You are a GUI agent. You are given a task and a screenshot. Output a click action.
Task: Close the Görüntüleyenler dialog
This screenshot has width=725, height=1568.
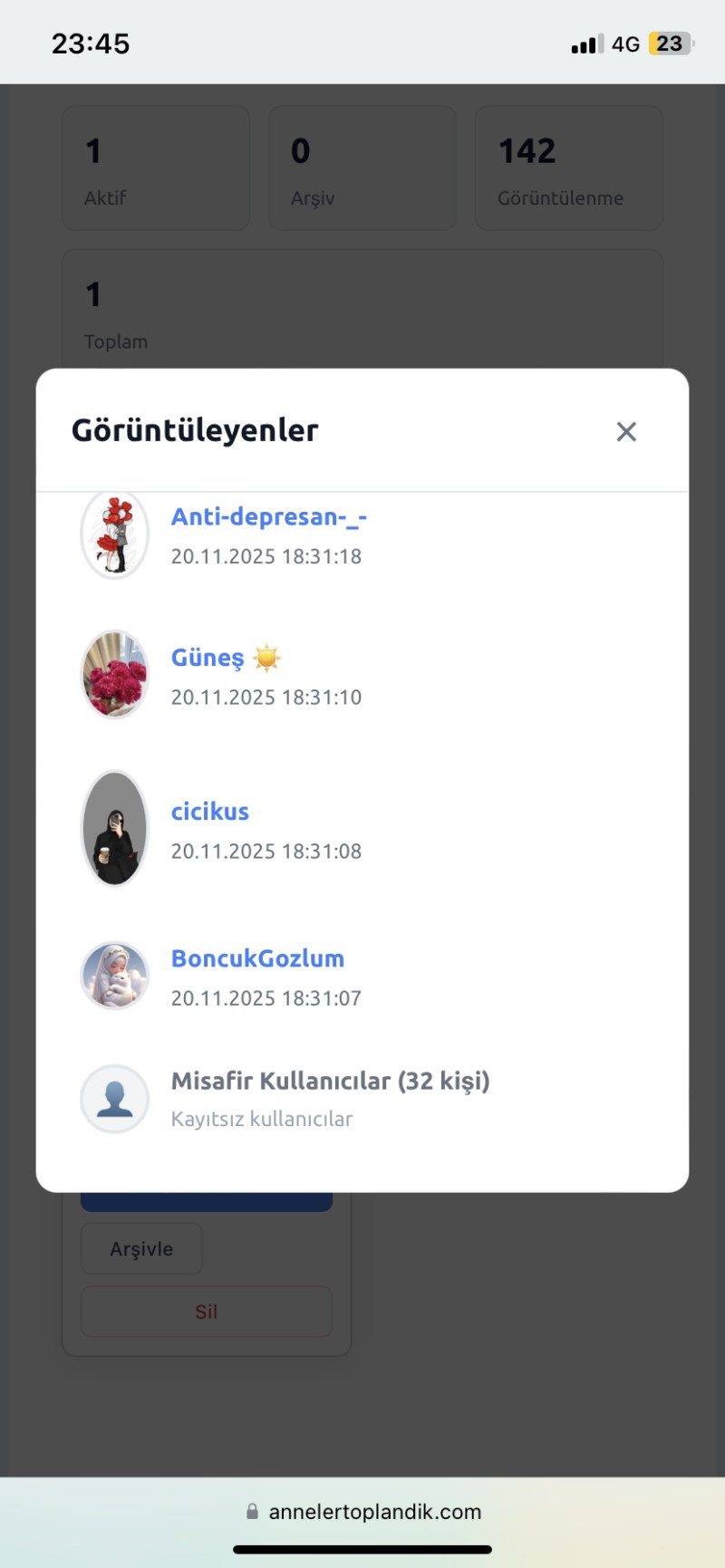626,432
